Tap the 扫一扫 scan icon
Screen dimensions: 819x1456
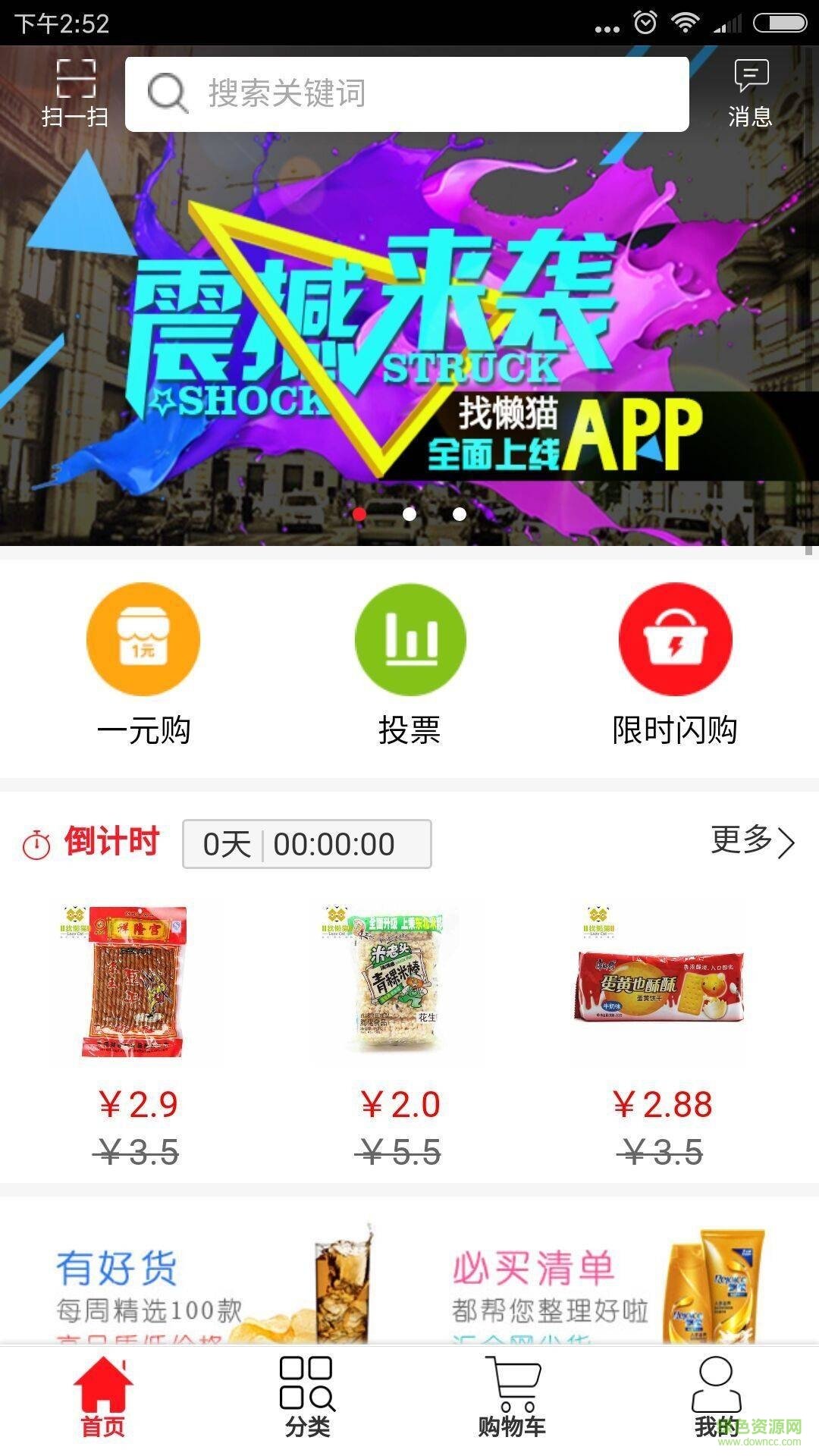click(76, 91)
